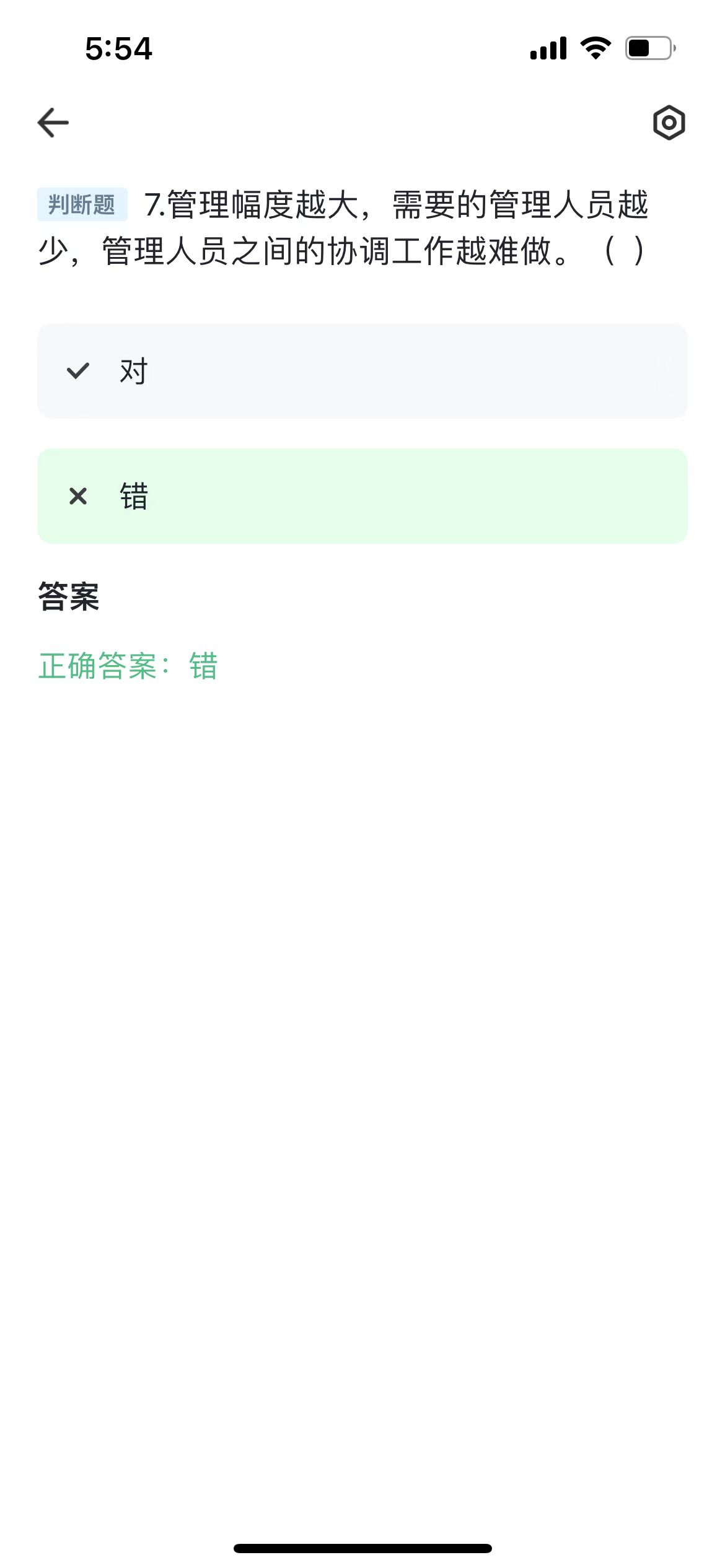
Task: Go back with the arrow icon
Action: 53,122
